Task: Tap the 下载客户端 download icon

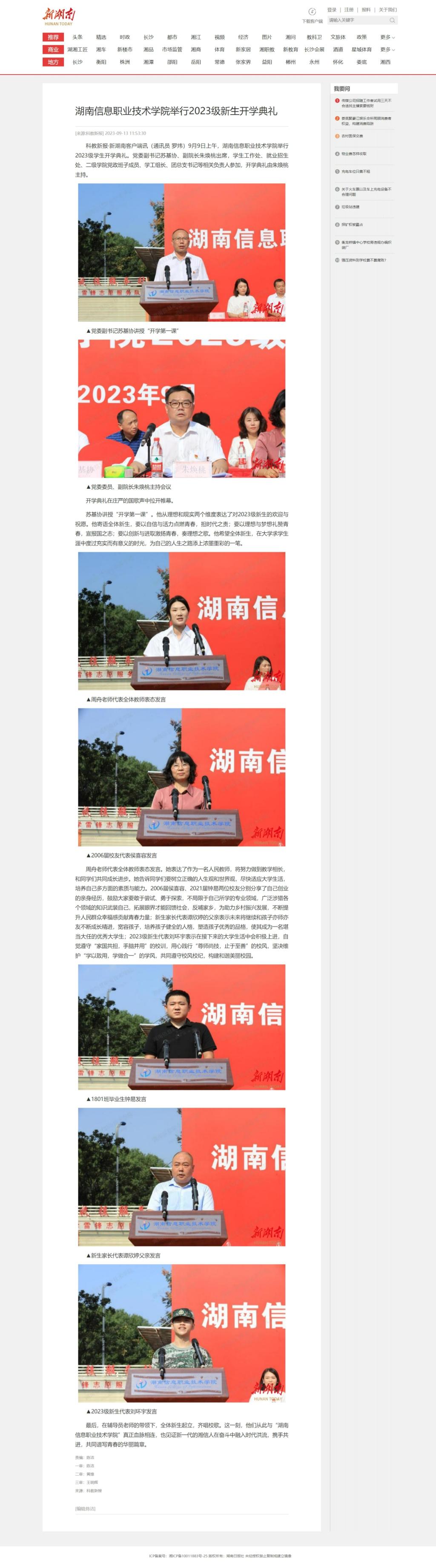Action: point(312,12)
